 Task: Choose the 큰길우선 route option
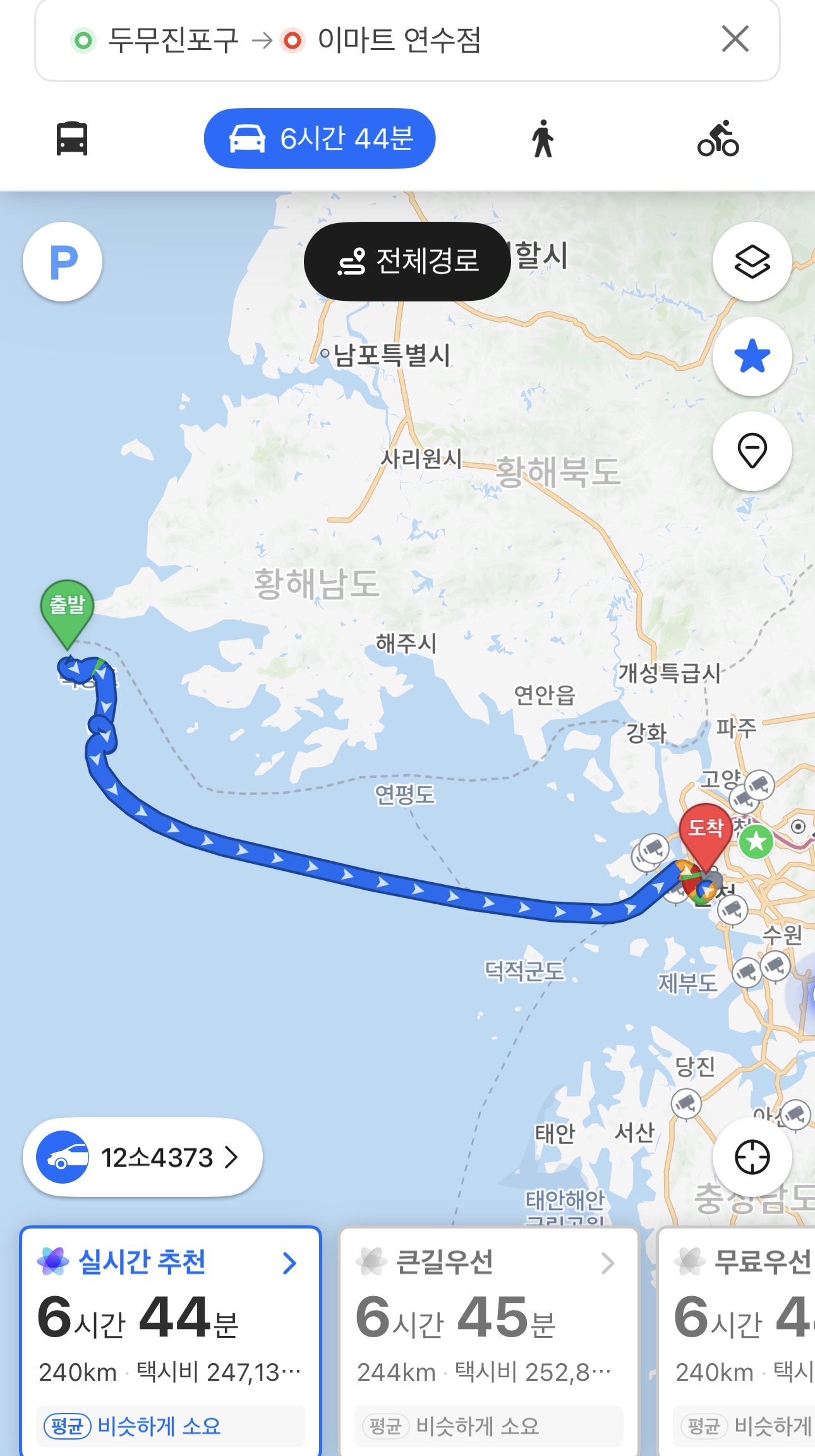point(489,1340)
